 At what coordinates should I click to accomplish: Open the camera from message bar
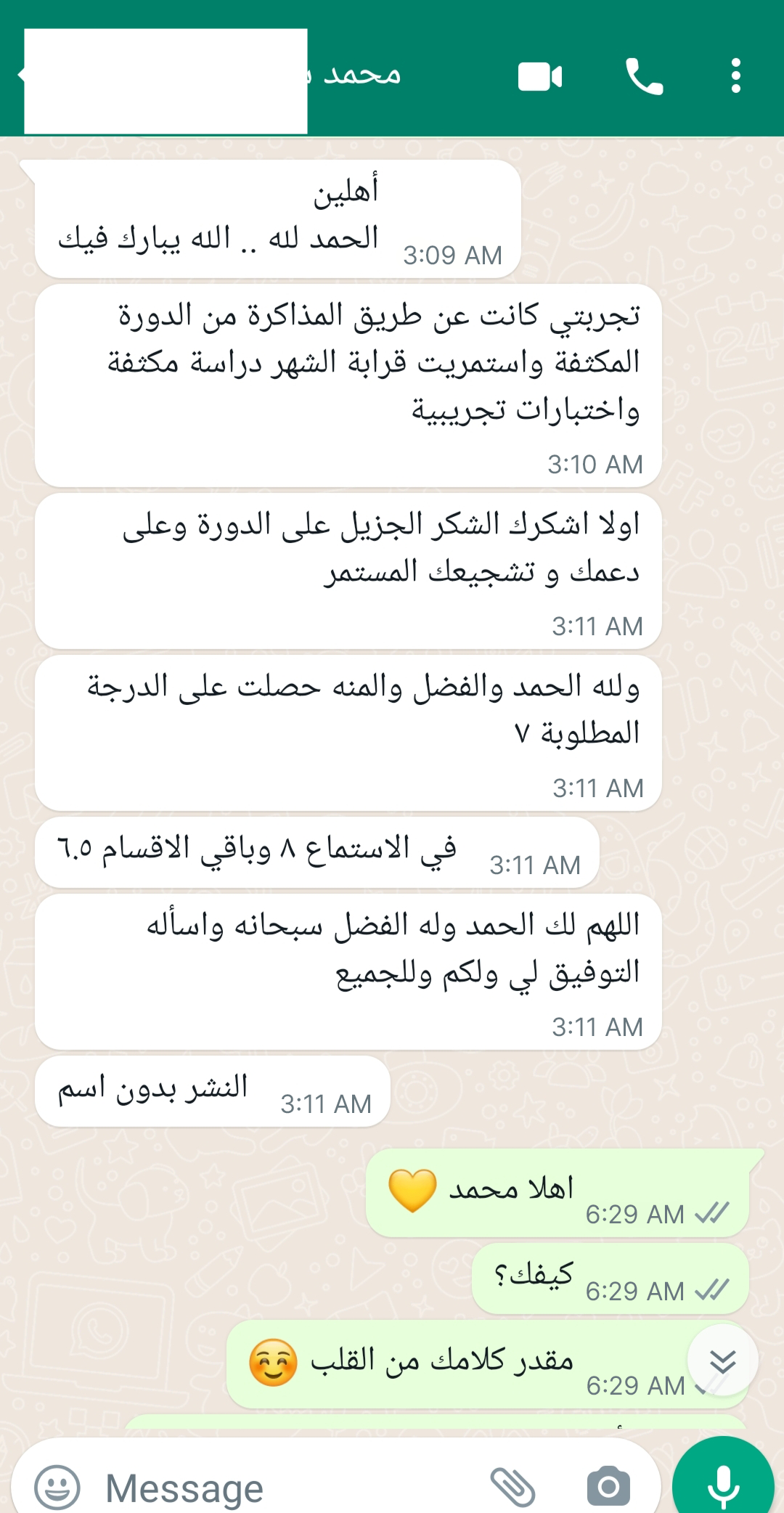point(608,1486)
